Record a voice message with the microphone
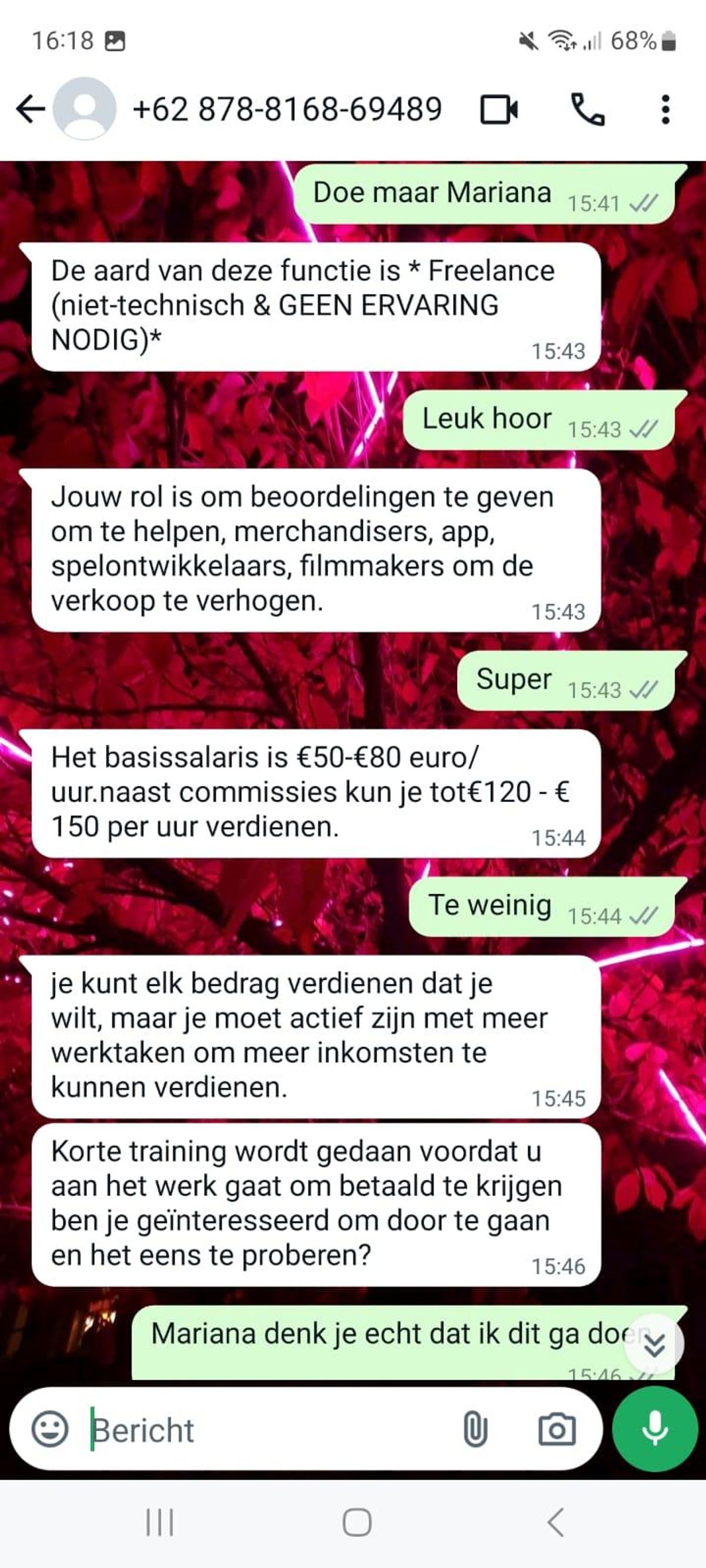The height and width of the screenshot is (1568, 706). pos(655,1429)
